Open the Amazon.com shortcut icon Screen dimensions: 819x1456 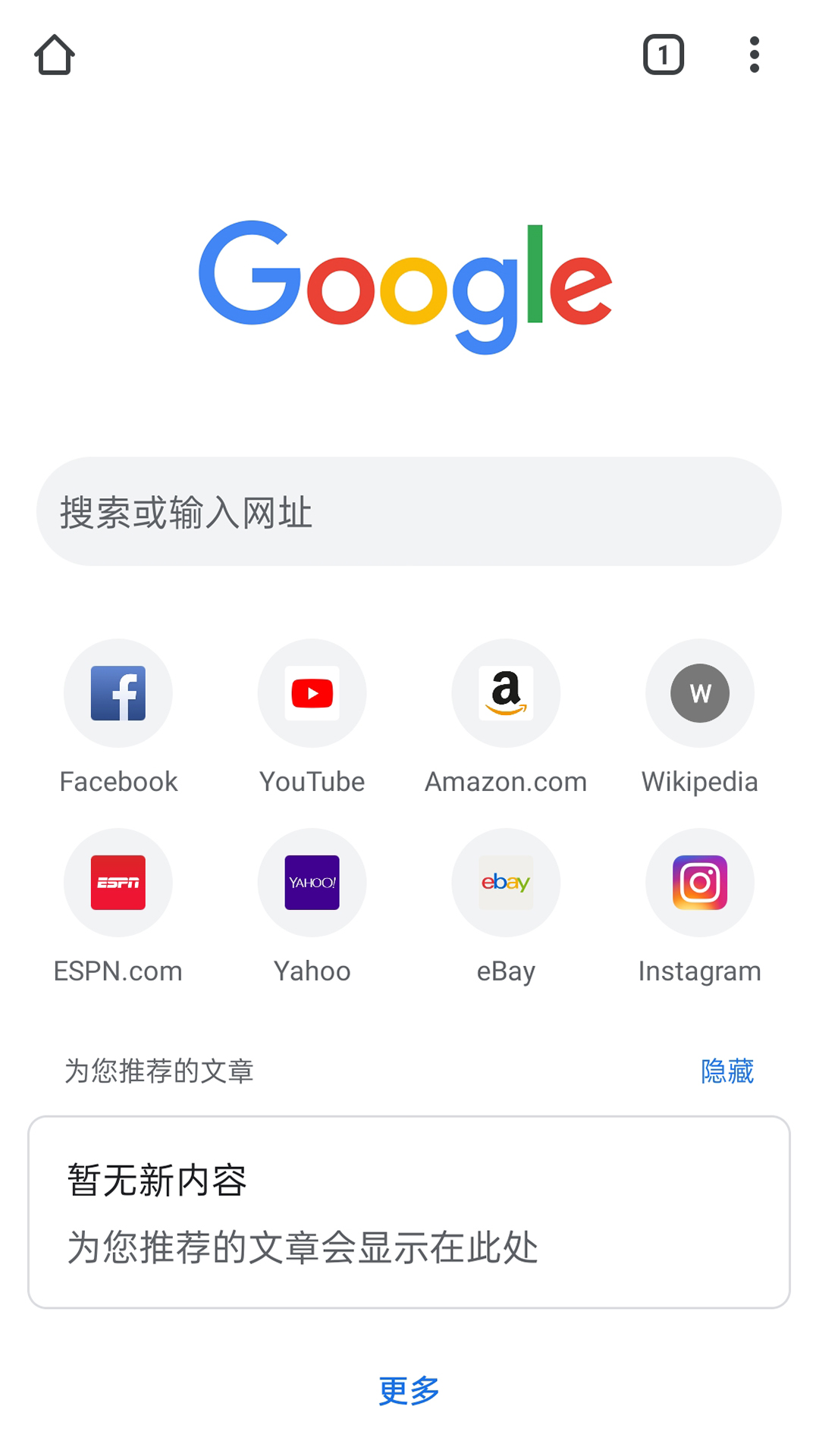[x=506, y=693]
